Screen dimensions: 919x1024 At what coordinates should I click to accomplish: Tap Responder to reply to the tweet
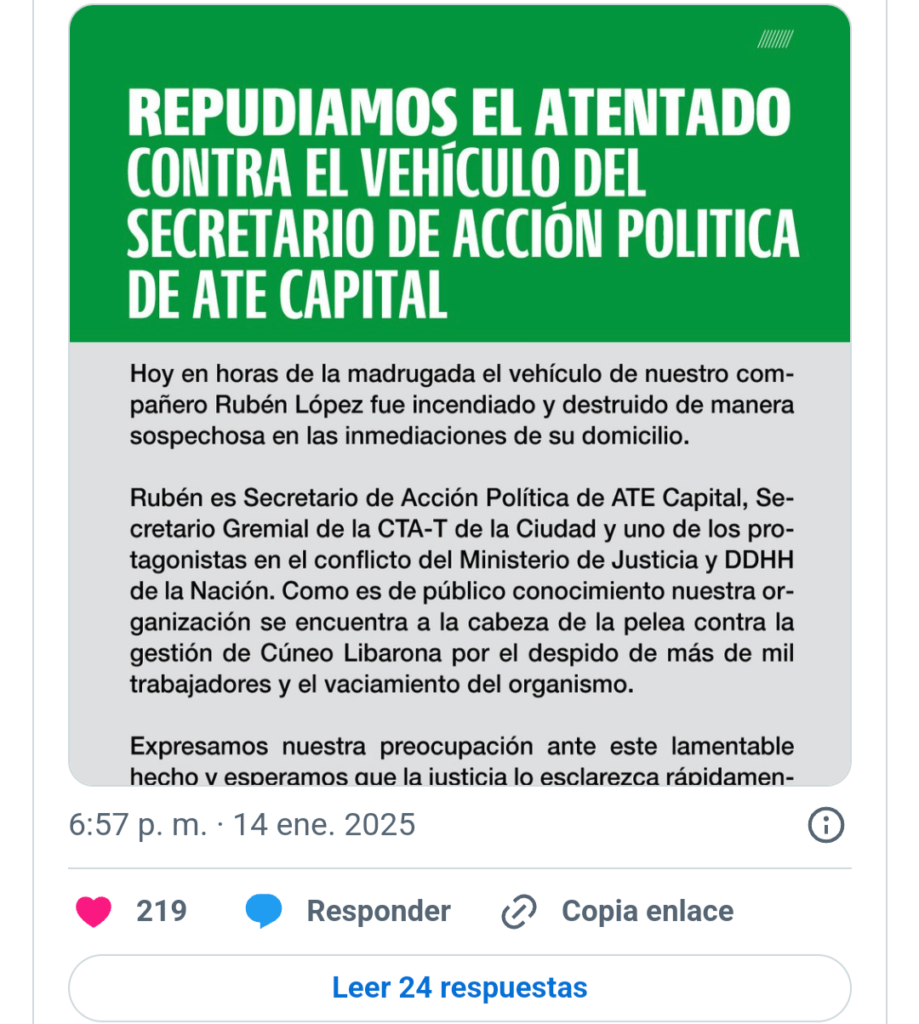349,911
